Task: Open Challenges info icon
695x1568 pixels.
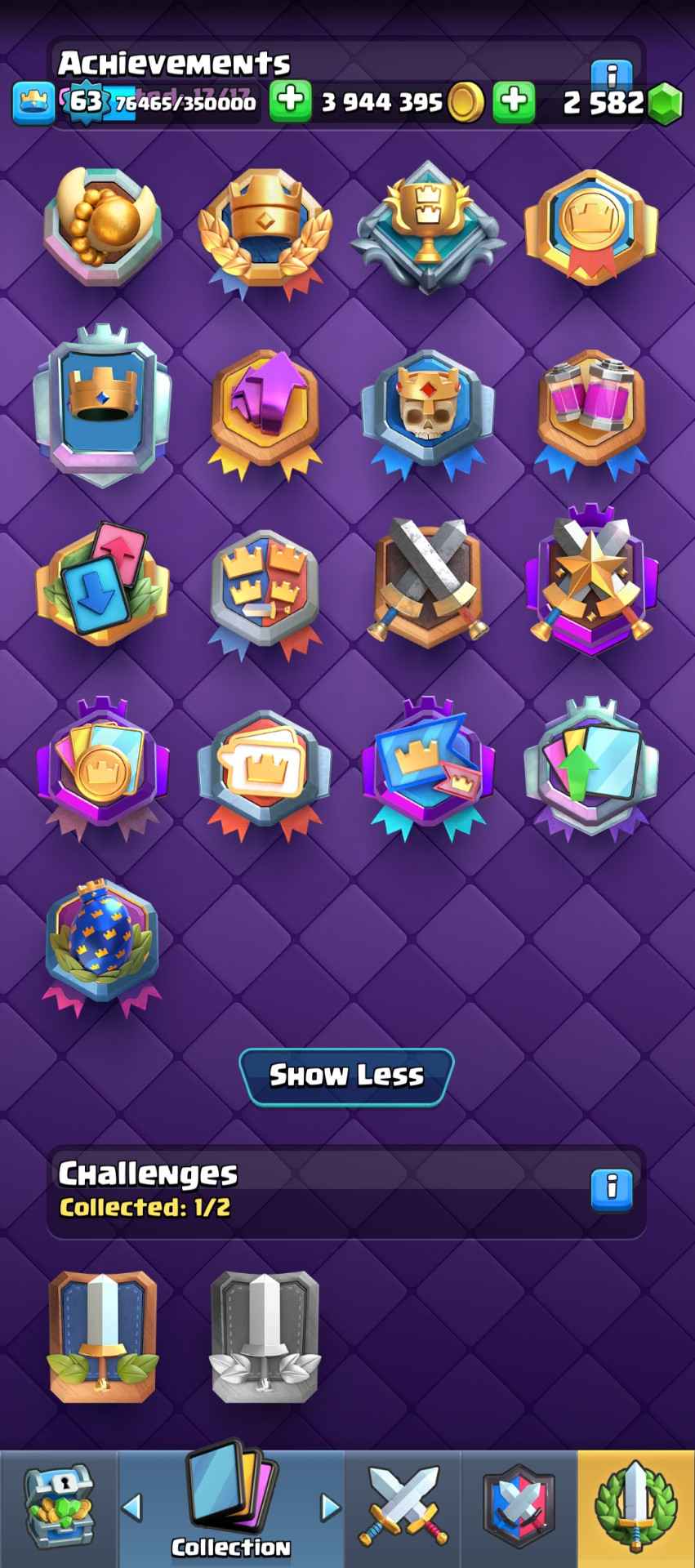Action: point(611,1188)
